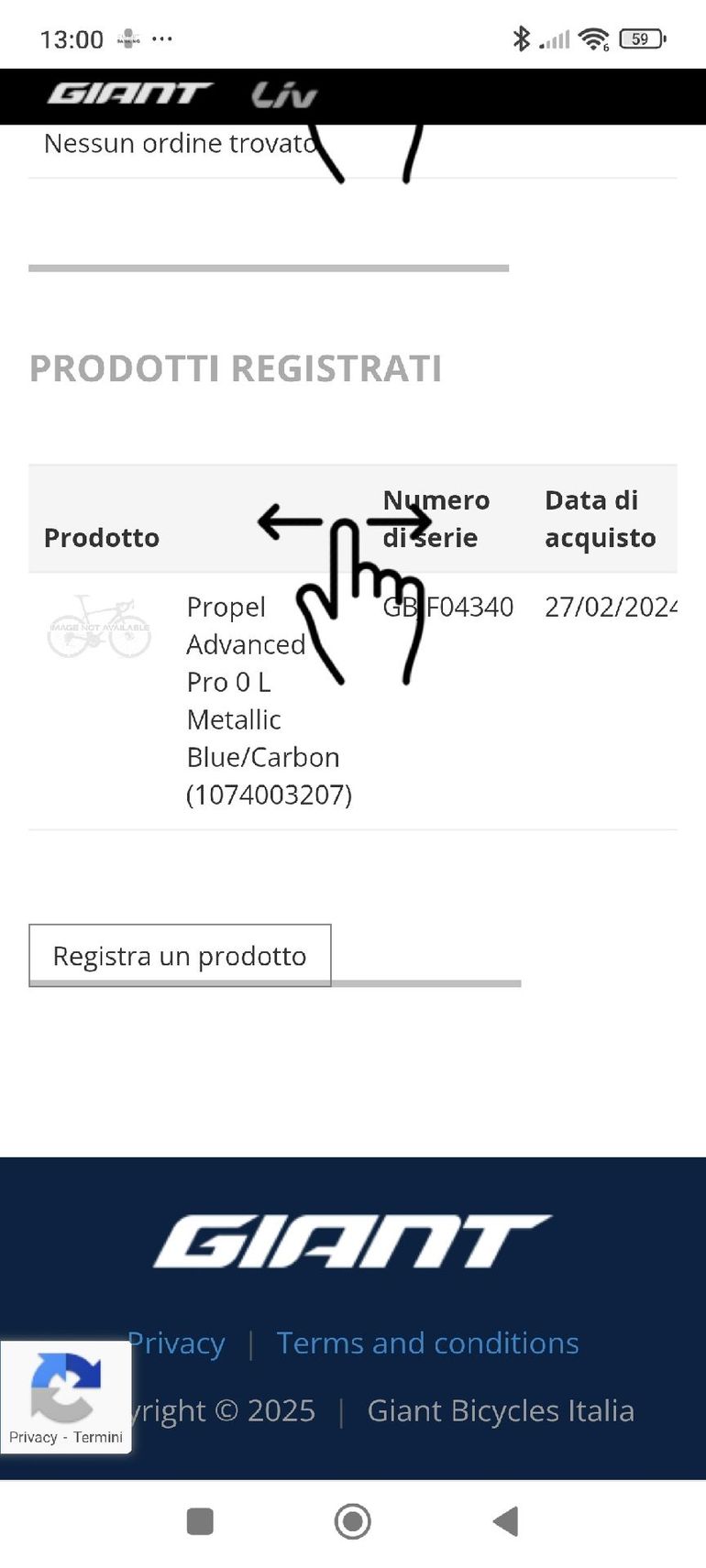This screenshot has height=1568, width=706.
Task: Open the reCAPTCHA Privacy link
Action: [33, 1437]
